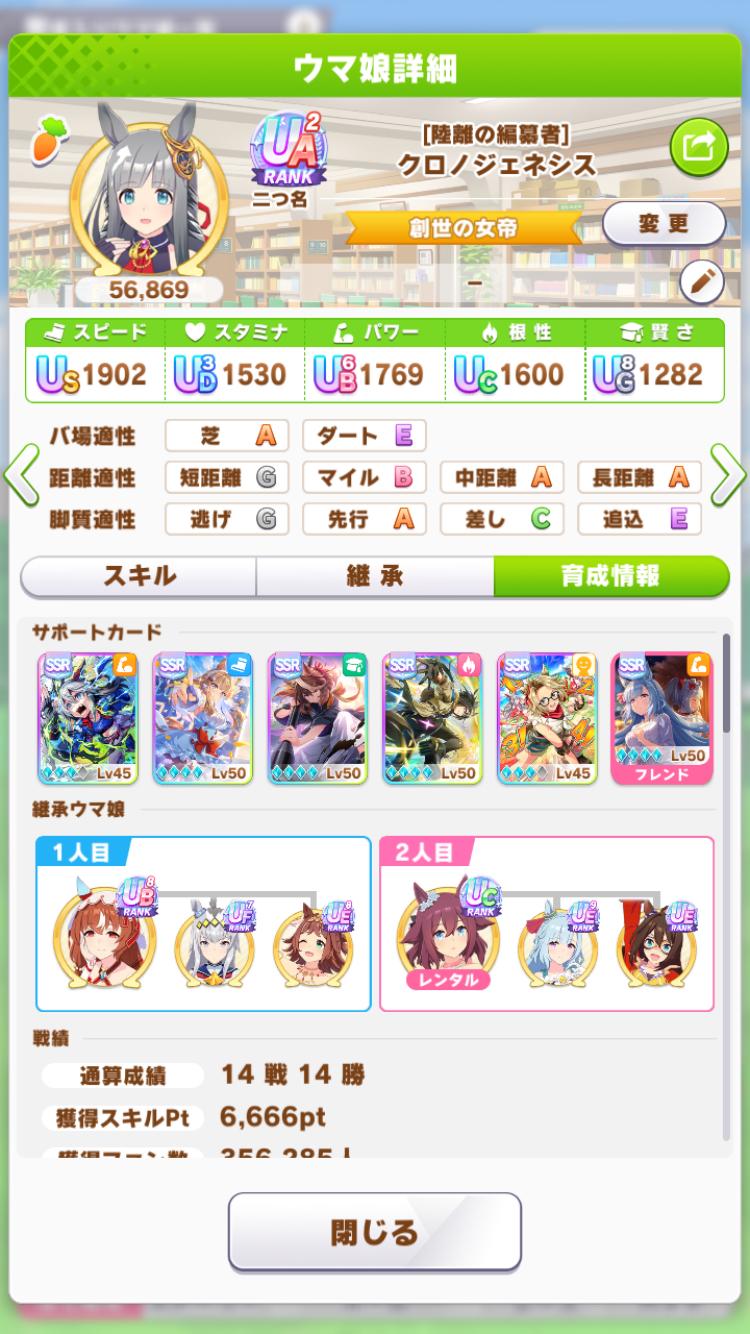Viewport: 750px width, 1334px height.
Task: Open the Lv50 guts support card
Action: point(432,718)
